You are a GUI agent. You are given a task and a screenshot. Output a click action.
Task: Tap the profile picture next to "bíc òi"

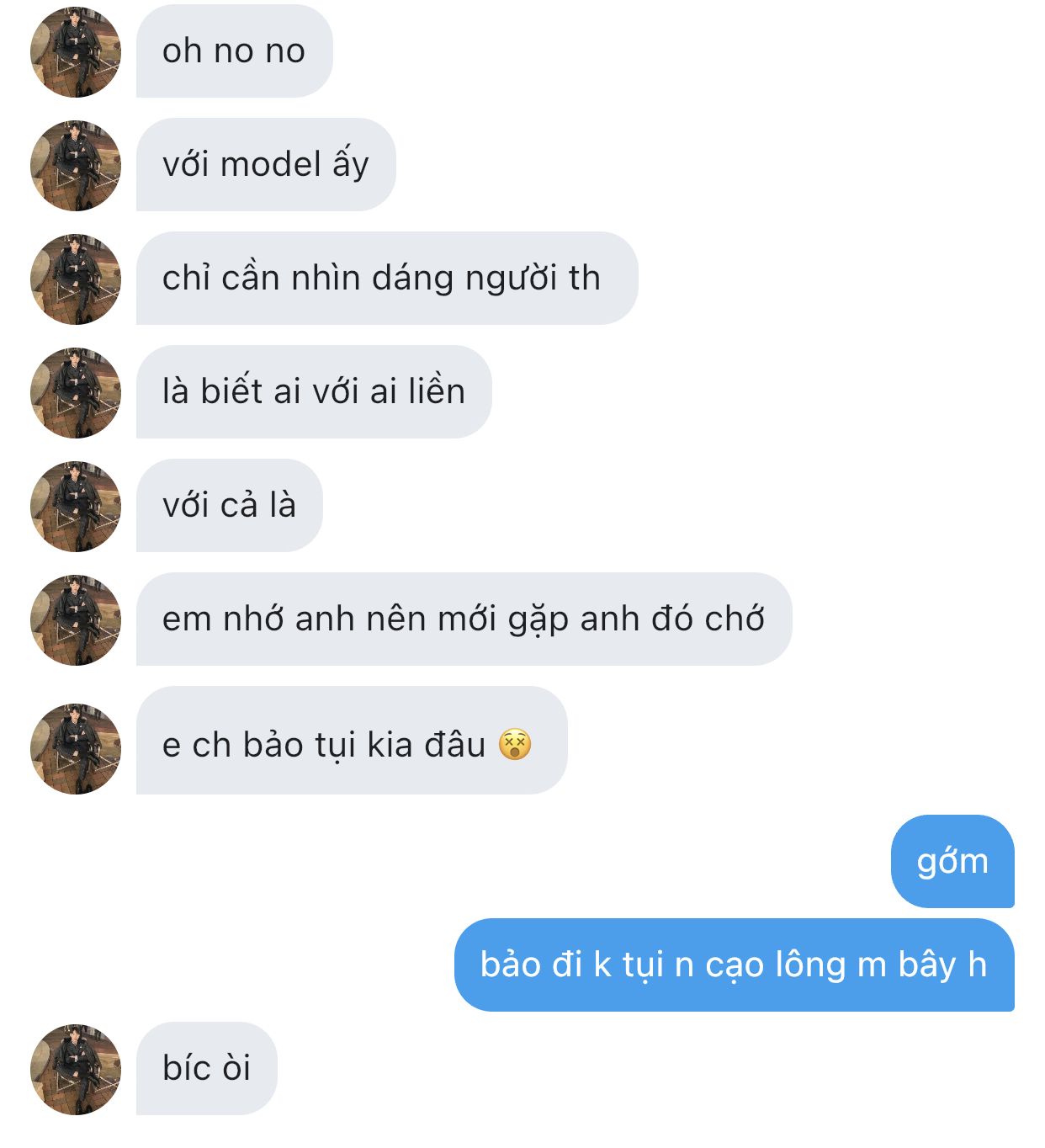click(76, 1069)
